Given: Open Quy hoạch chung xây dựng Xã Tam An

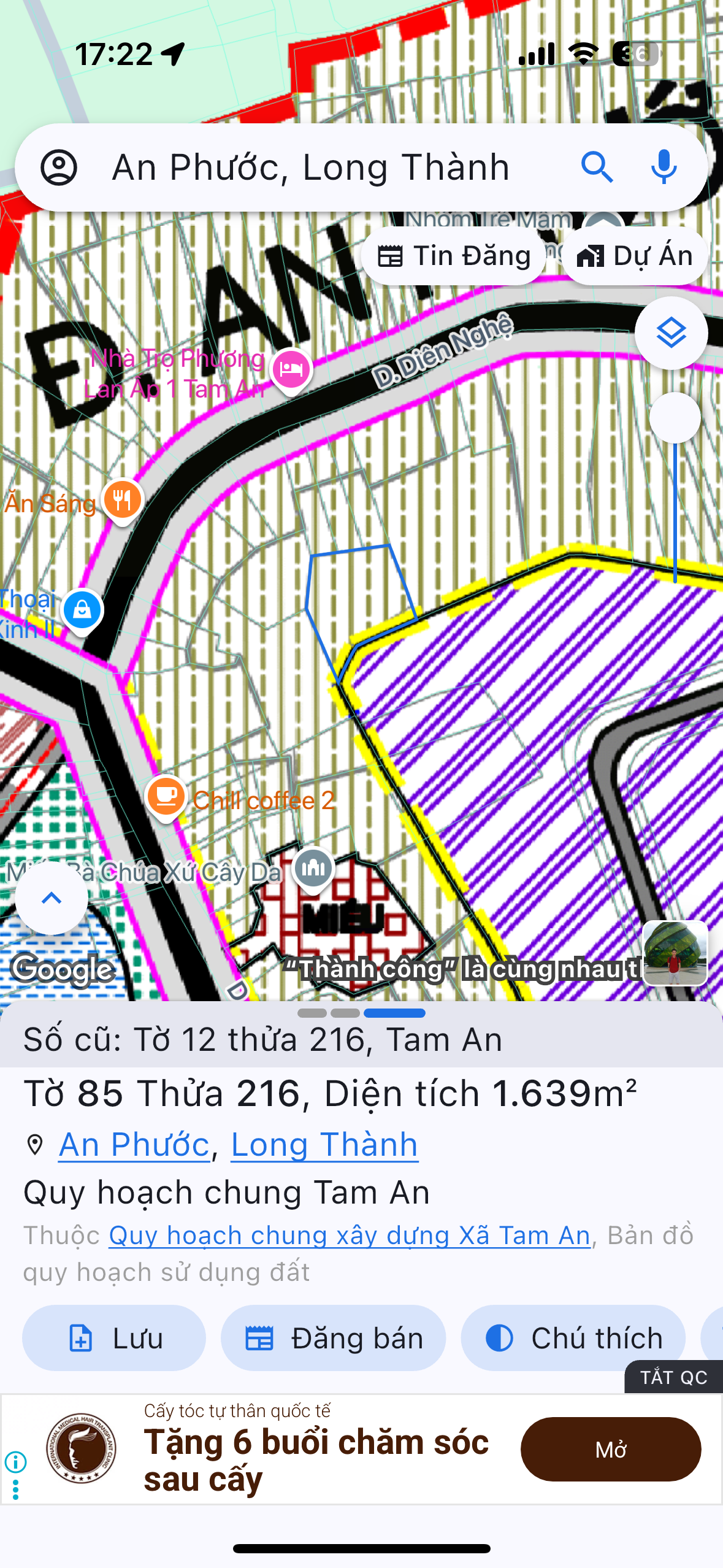Looking at the screenshot, I should coord(350,1236).
